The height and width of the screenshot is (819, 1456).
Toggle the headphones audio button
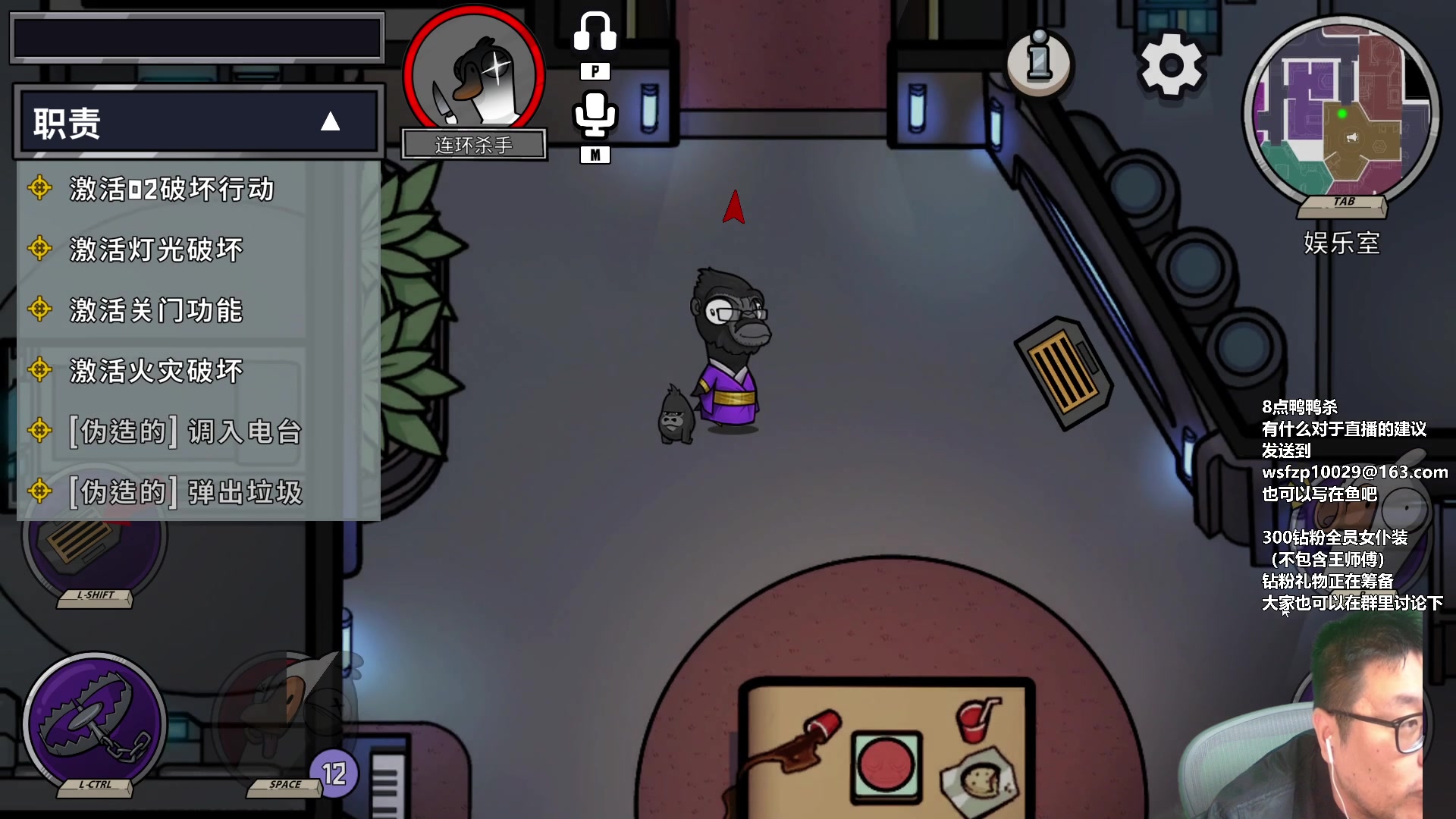pos(595,33)
